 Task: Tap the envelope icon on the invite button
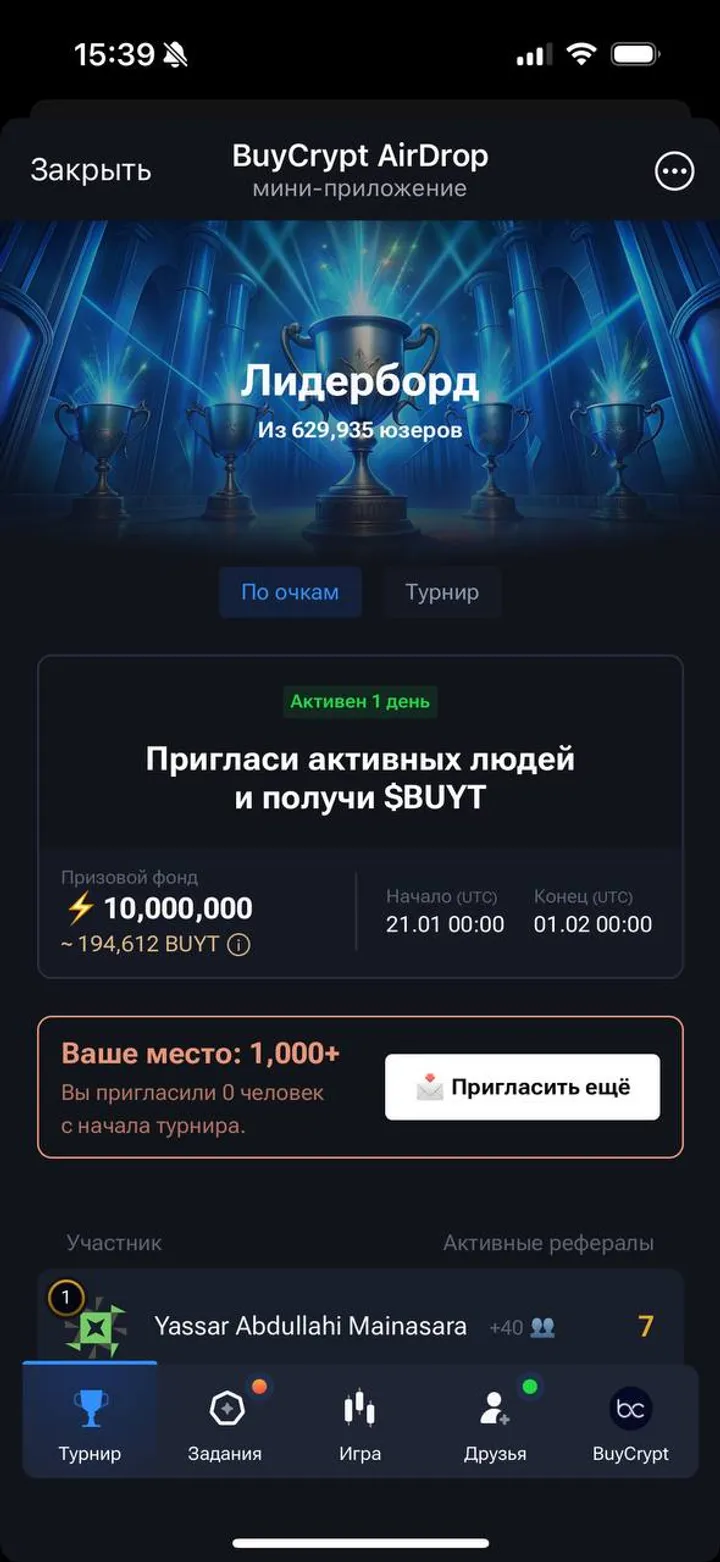pos(432,1086)
